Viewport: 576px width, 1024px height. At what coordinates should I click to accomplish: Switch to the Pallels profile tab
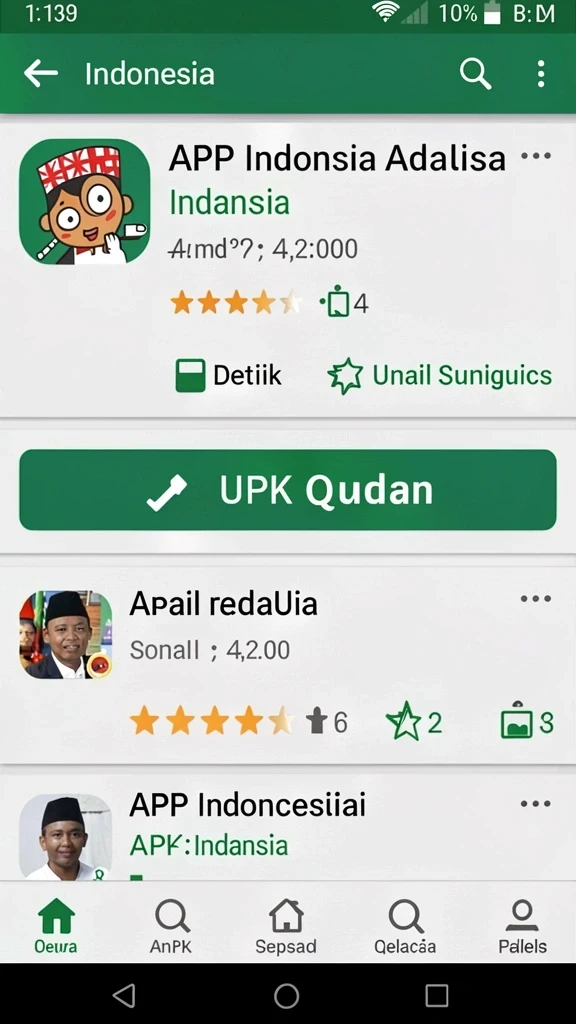(x=522, y=926)
